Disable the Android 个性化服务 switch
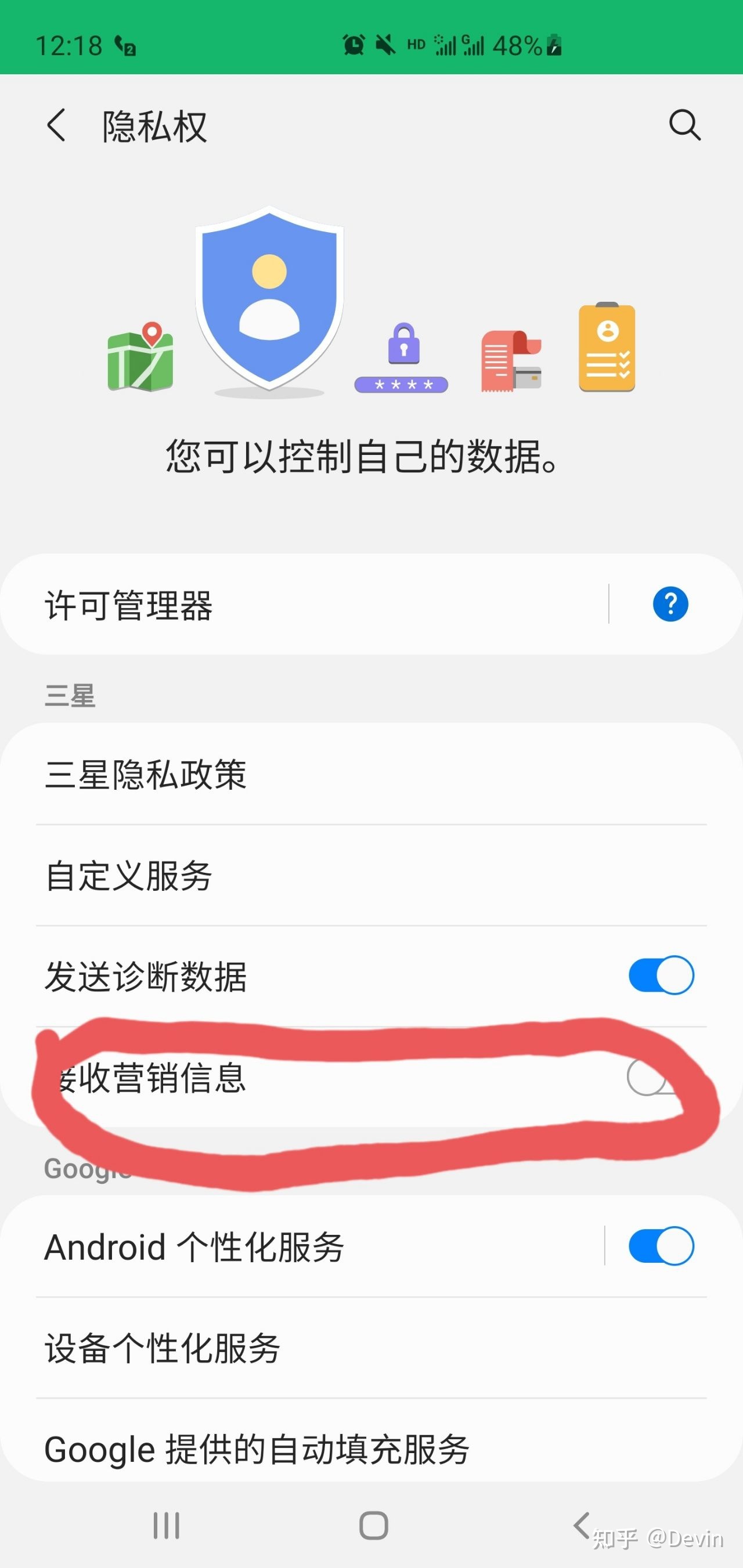Viewport: 743px width, 1568px height. click(x=661, y=1246)
